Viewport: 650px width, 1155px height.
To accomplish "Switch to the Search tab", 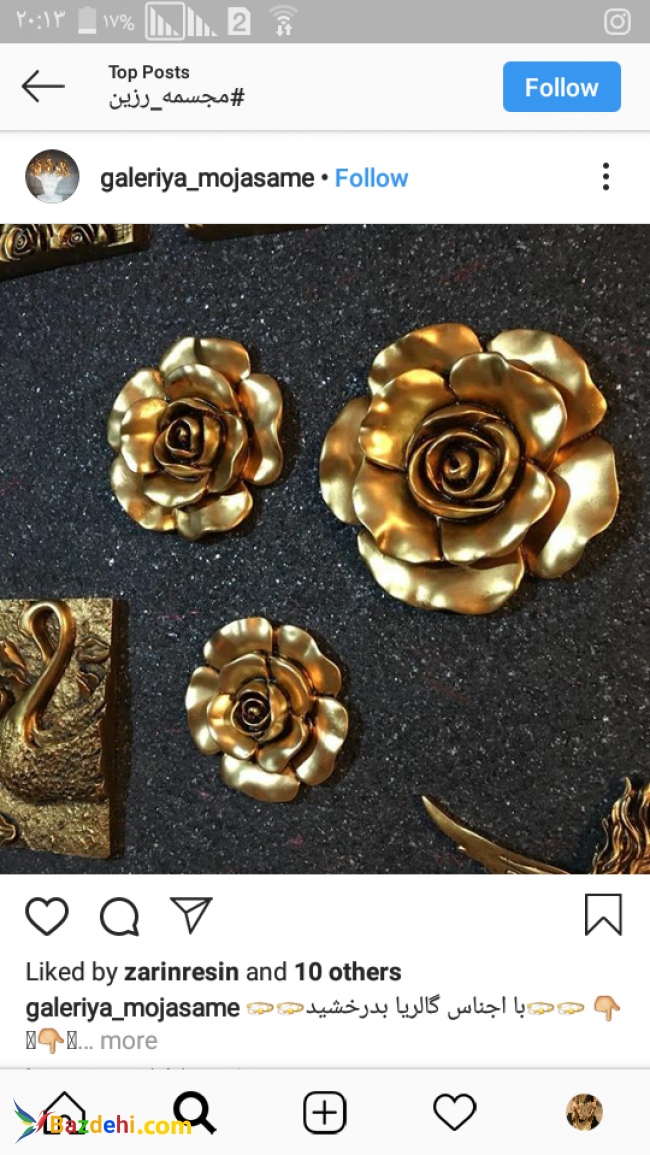I will coord(194,1112).
